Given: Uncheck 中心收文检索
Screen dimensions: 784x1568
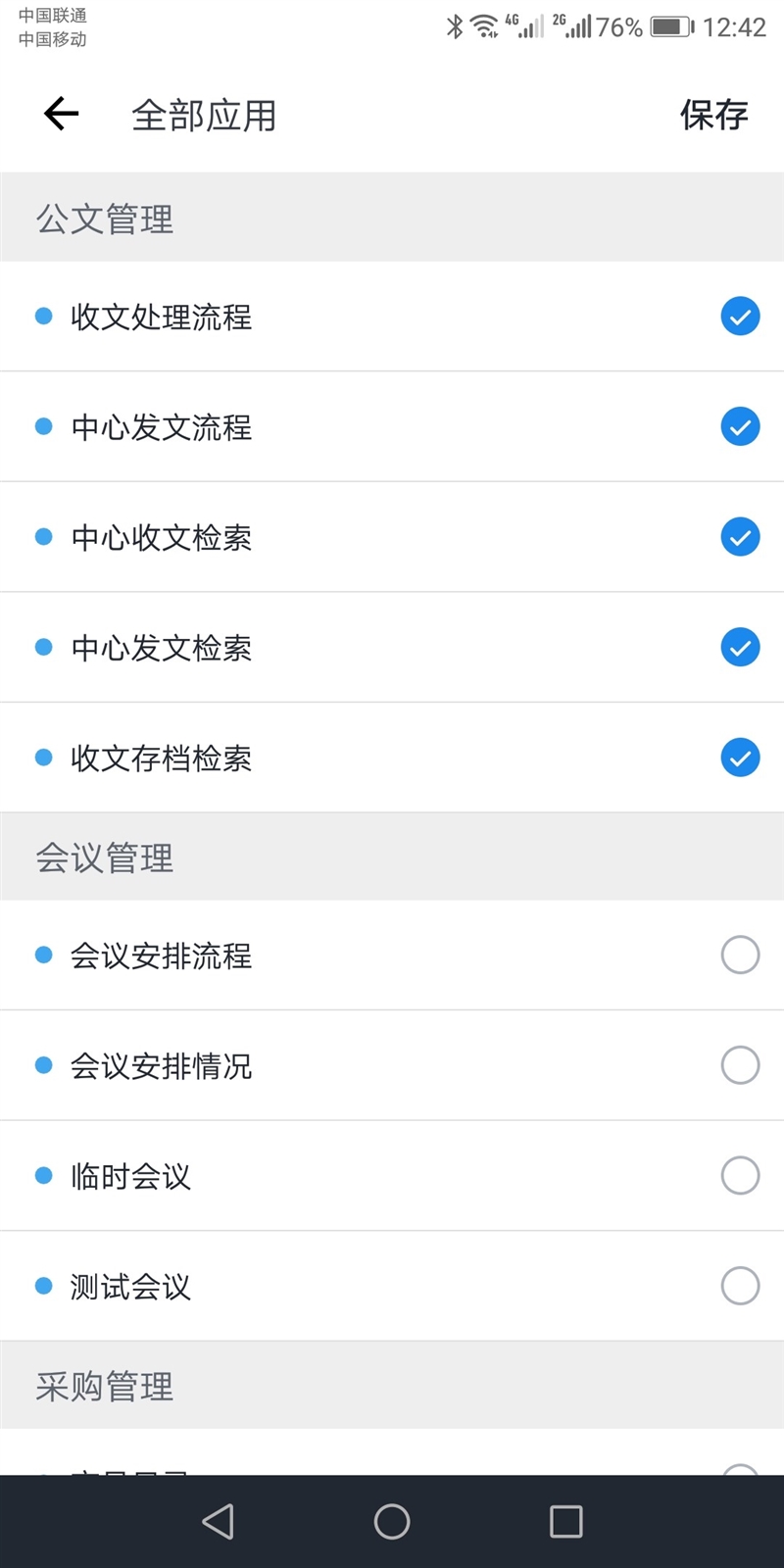Looking at the screenshot, I should tap(740, 537).
